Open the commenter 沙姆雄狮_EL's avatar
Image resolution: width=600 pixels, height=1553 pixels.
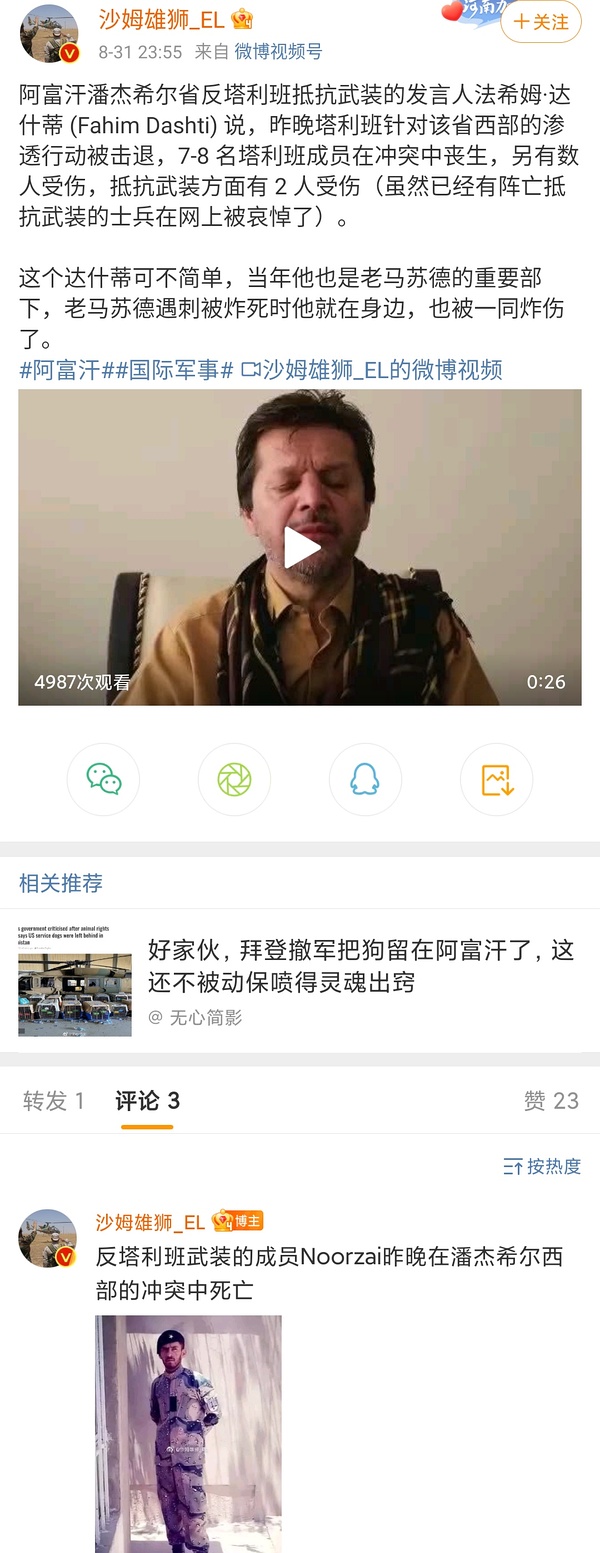click(x=48, y=1238)
